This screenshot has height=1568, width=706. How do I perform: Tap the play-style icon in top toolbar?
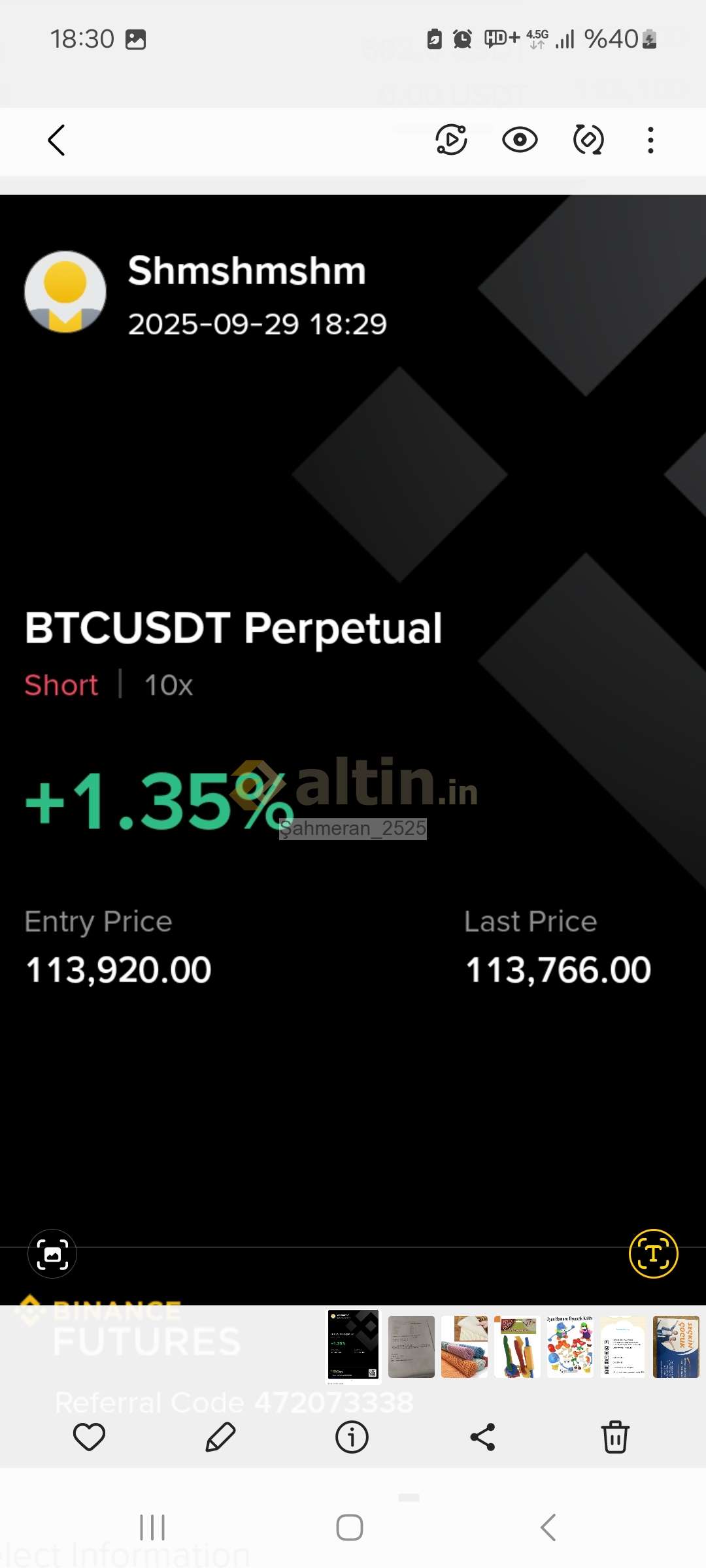[x=451, y=140]
